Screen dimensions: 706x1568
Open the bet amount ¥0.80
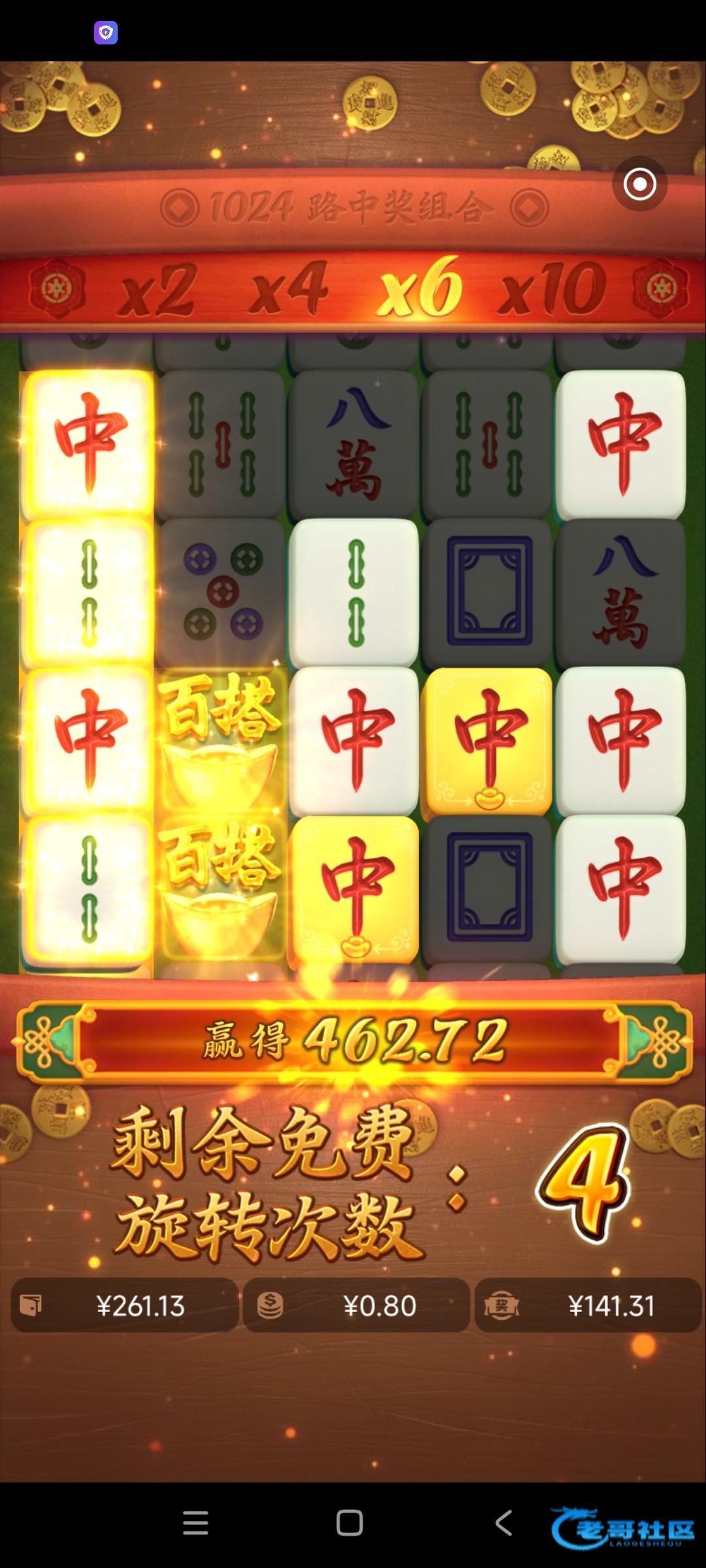click(x=356, y=1305)
